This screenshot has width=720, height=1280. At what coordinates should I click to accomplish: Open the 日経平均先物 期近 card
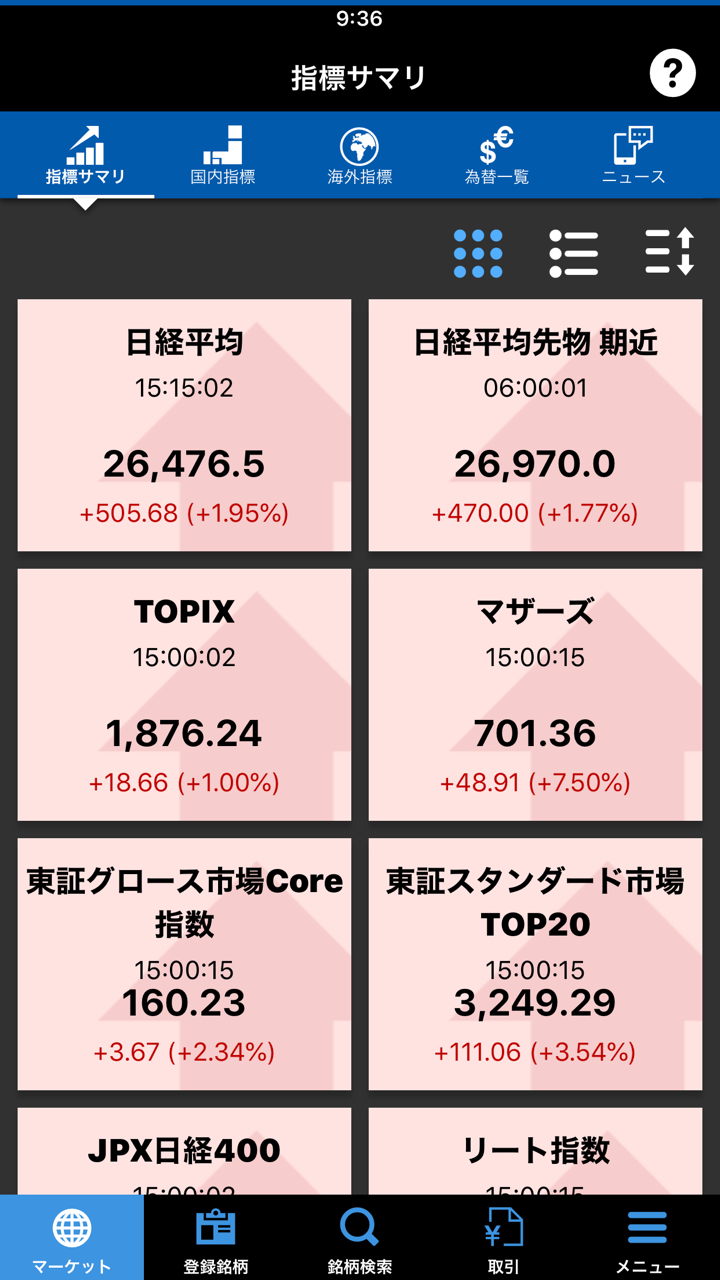pos(535,425)
